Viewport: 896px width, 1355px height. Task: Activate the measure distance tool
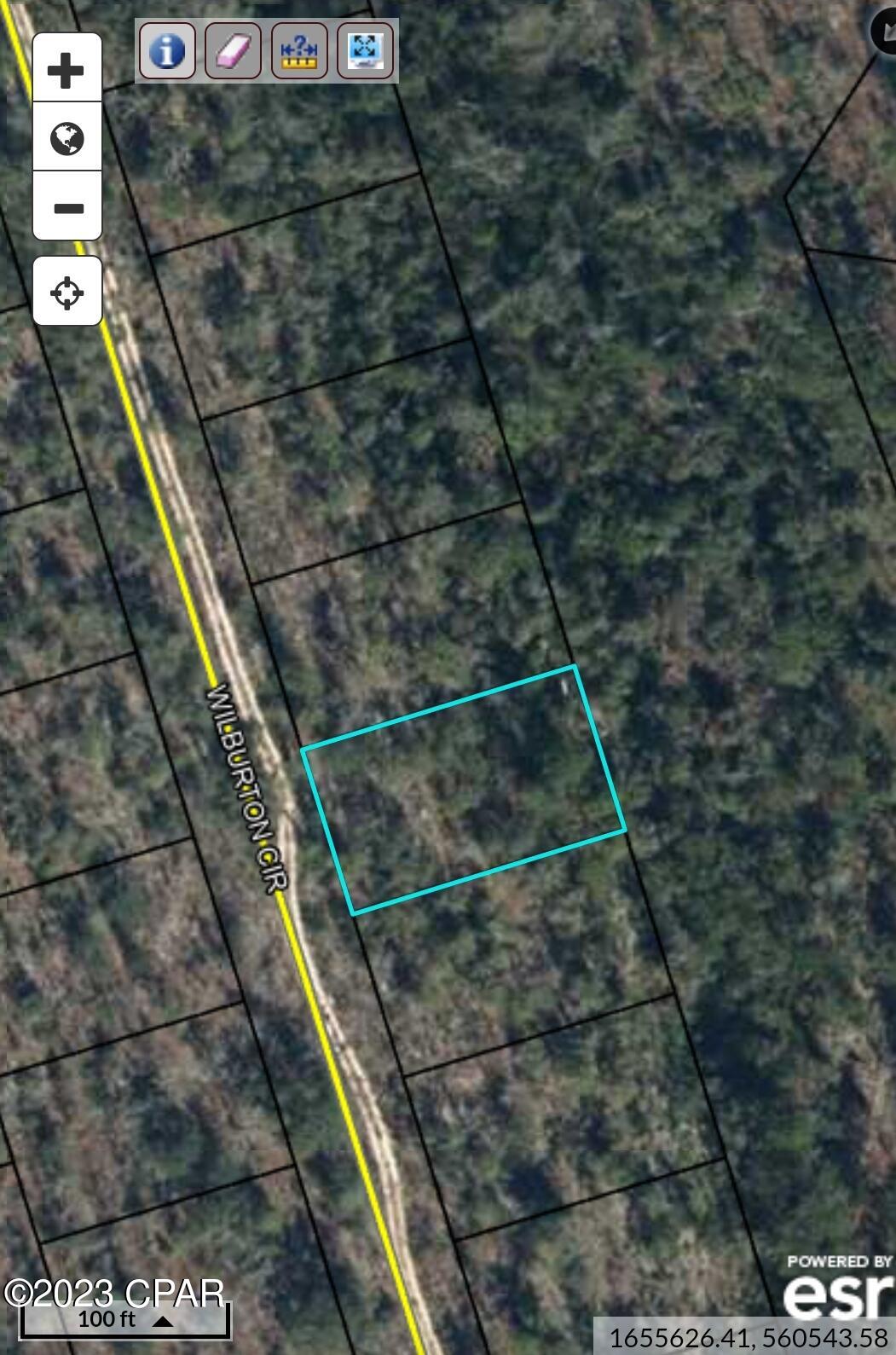(x=299, y=51)
